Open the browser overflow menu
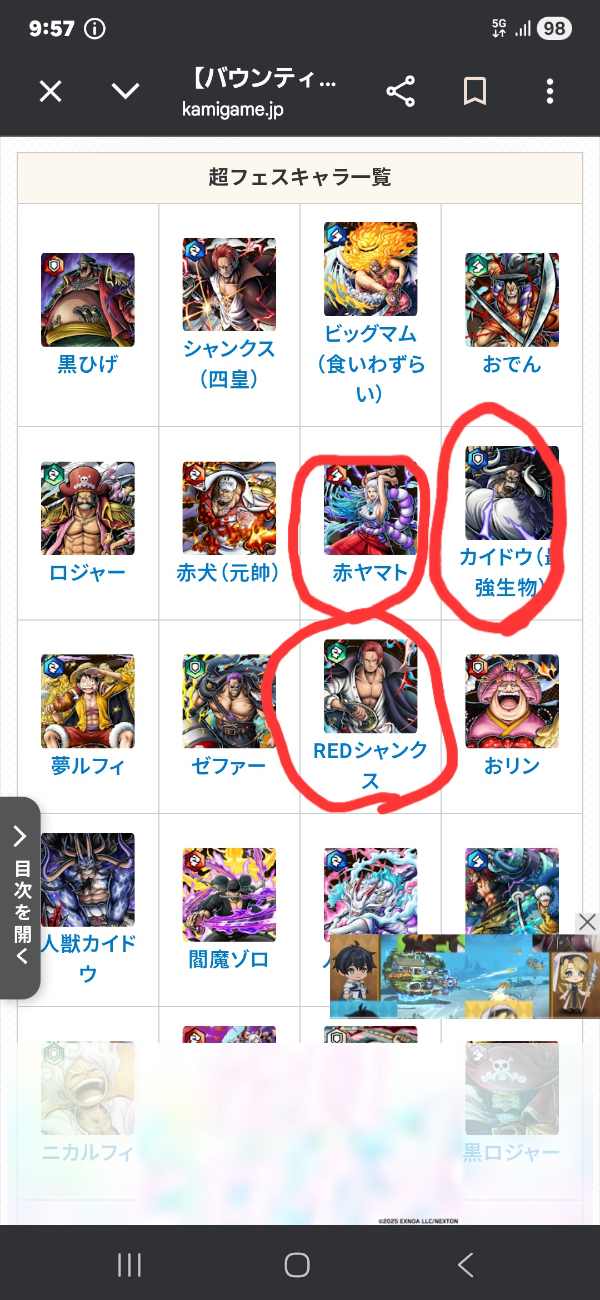Image resolution: width=600 pixels, height=1300 pixels. click(x=549, y=92)
